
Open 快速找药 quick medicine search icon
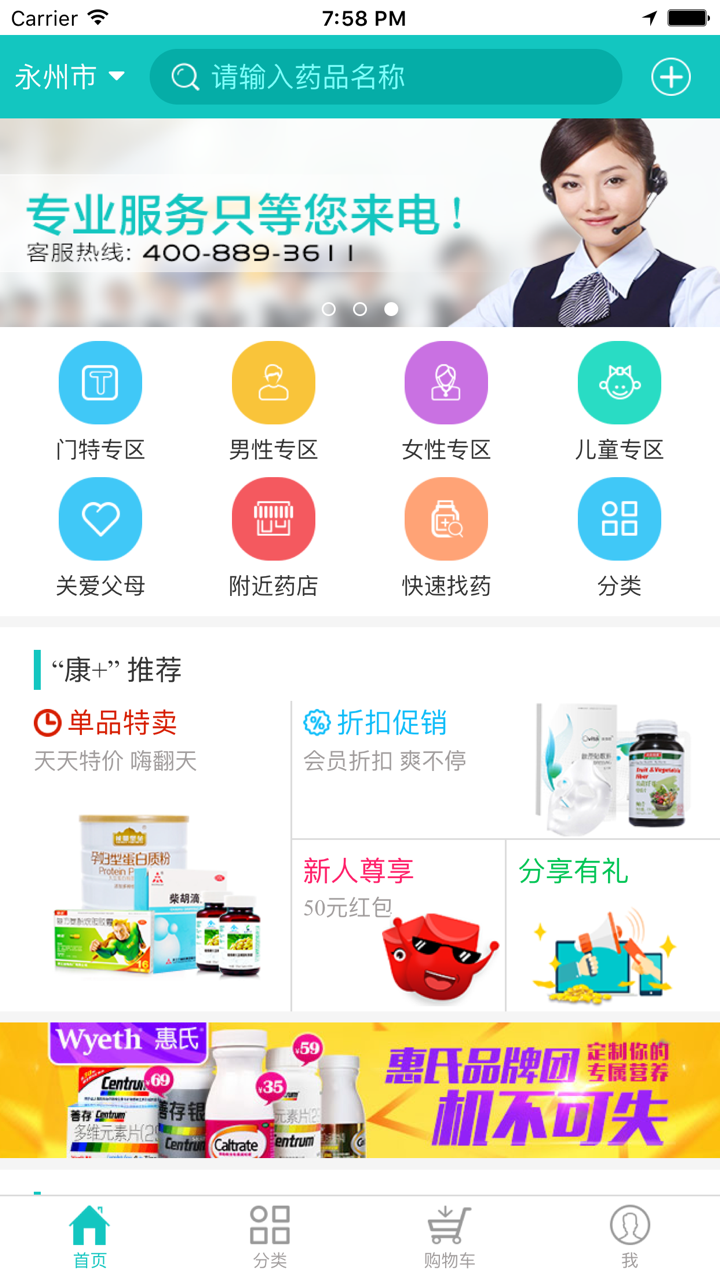click(x=446, y=518)
